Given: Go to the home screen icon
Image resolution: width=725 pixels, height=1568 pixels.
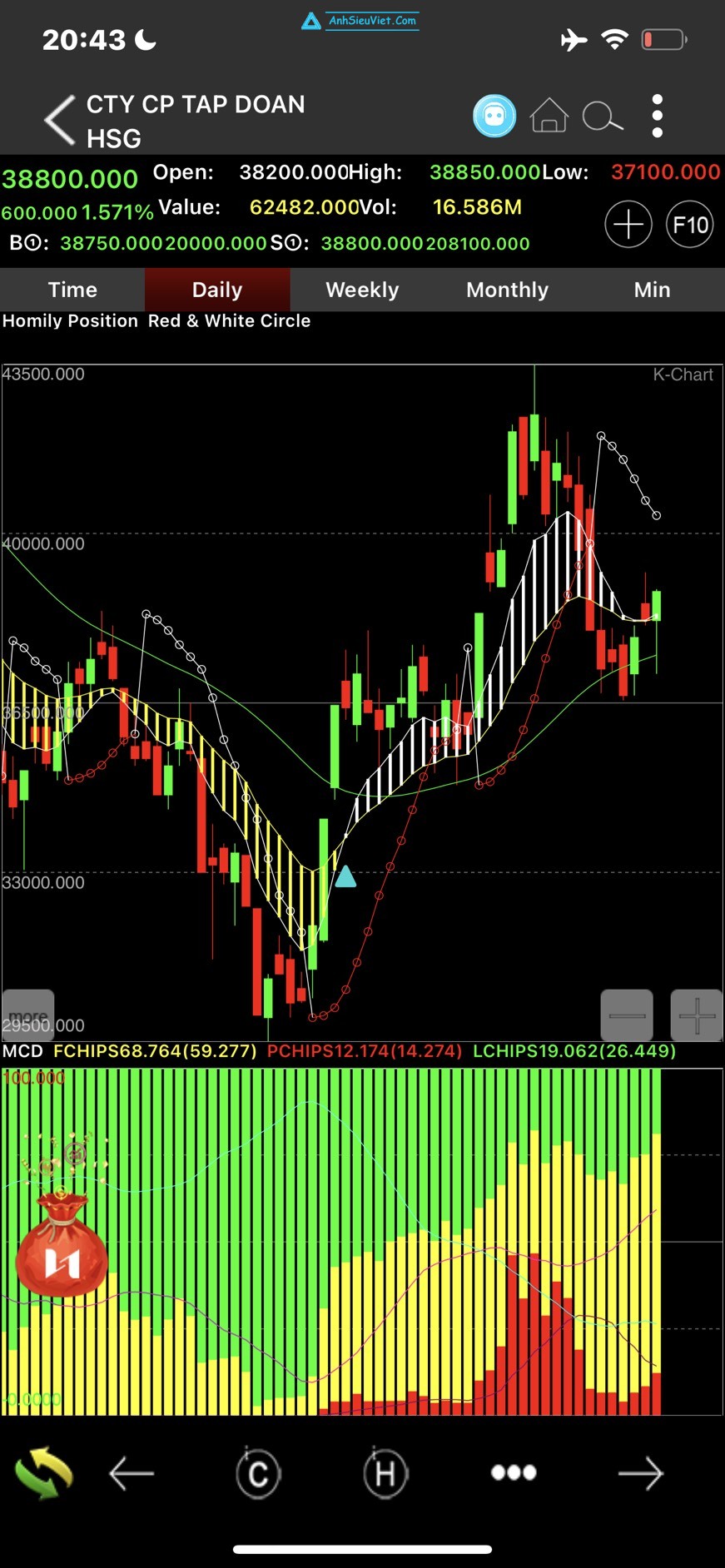Looking at the screenshot, I should pyautogui.click(x=549, y=116).
